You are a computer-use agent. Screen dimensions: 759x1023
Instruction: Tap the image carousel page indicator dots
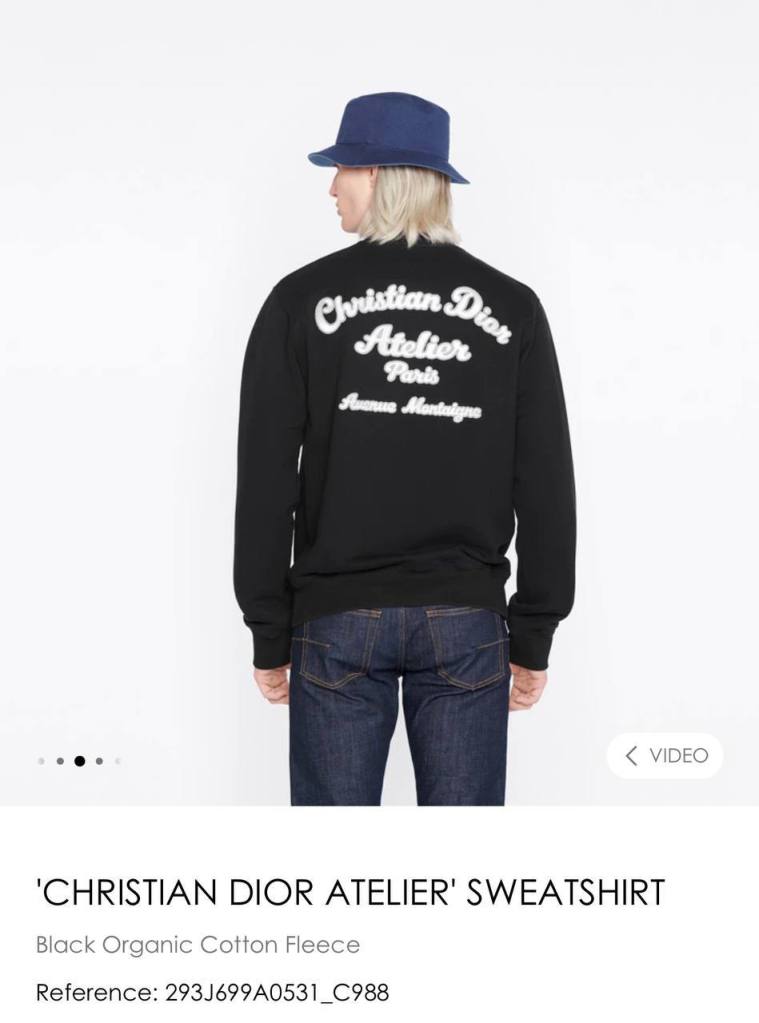coord(79,761)
